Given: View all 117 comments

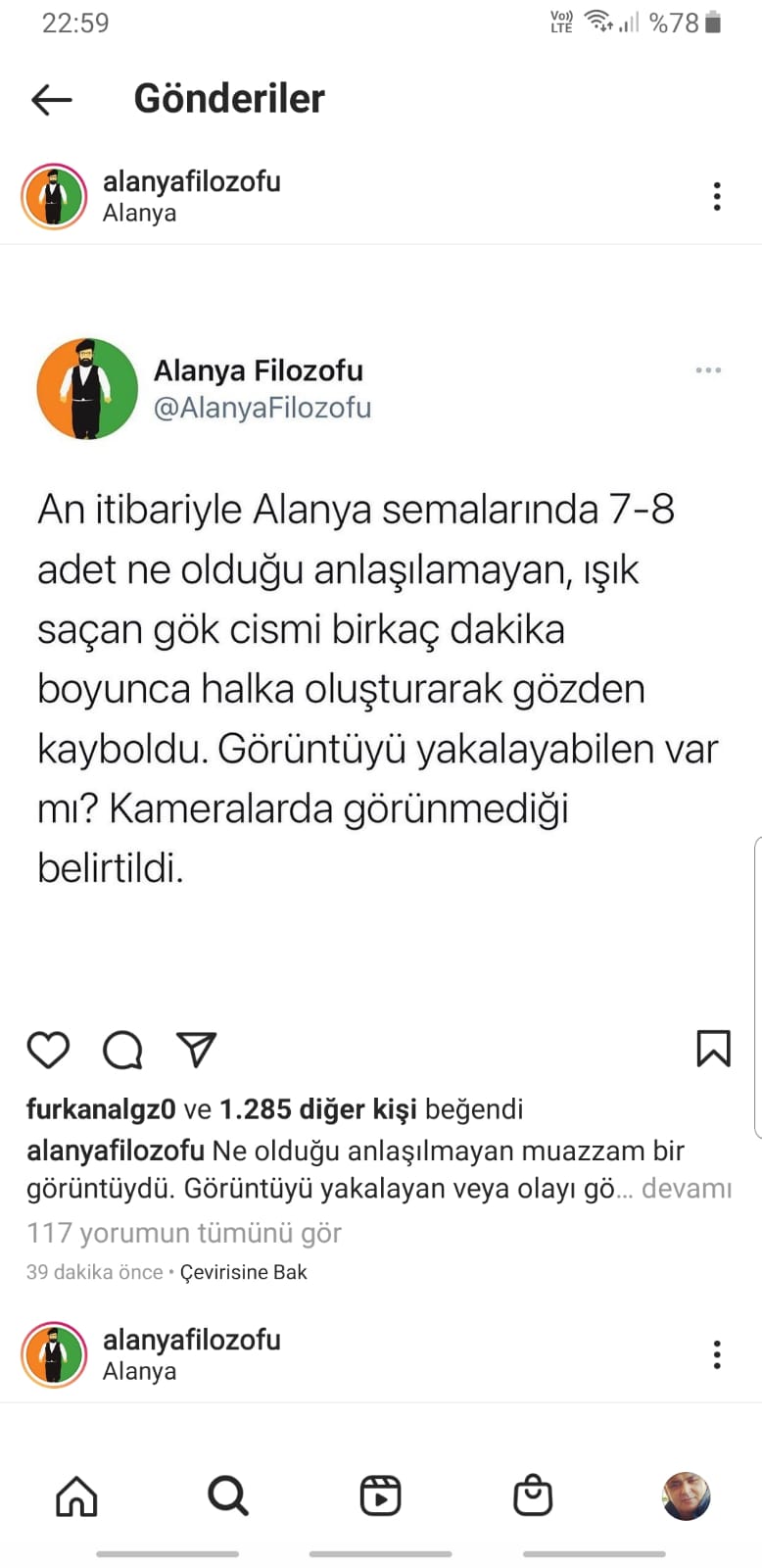Looking at the screenshot, I should coord(184,1233).
